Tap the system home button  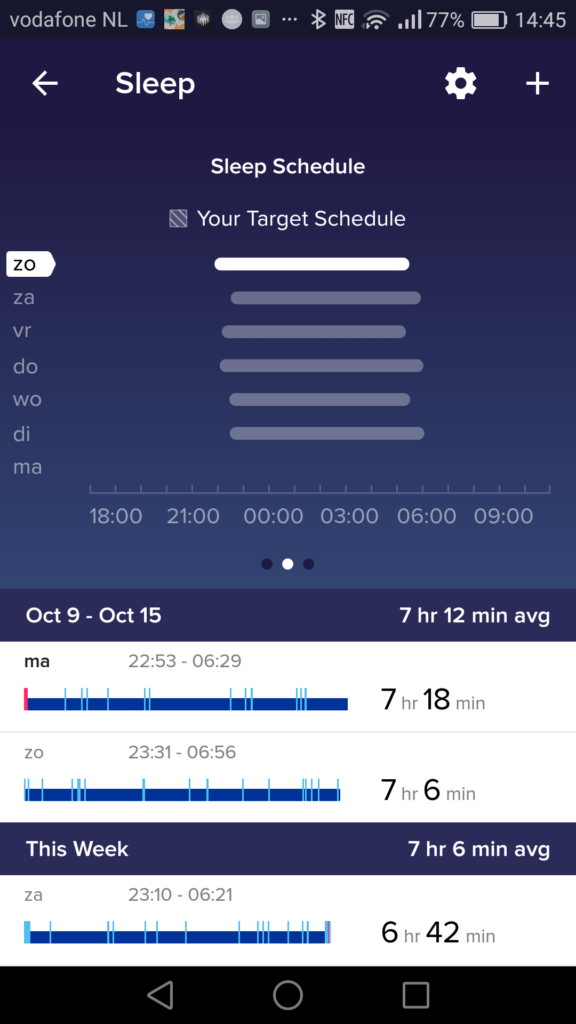[x=287, y=995]
